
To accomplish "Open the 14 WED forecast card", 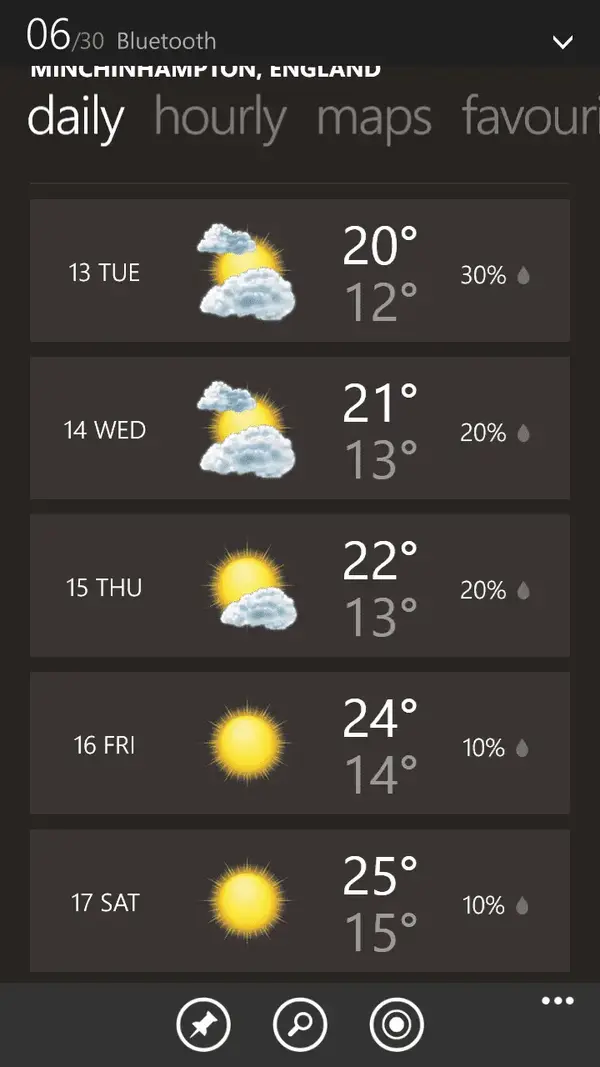I will coord(300,429).
